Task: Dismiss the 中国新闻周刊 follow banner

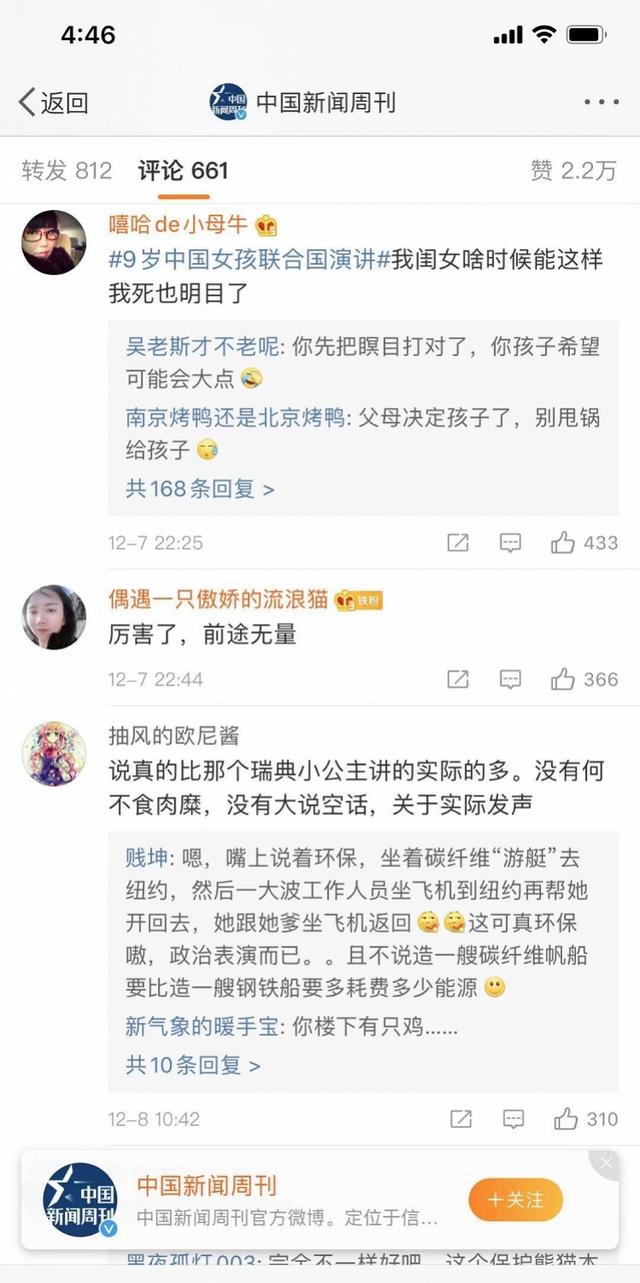Action: [604, 1163]
